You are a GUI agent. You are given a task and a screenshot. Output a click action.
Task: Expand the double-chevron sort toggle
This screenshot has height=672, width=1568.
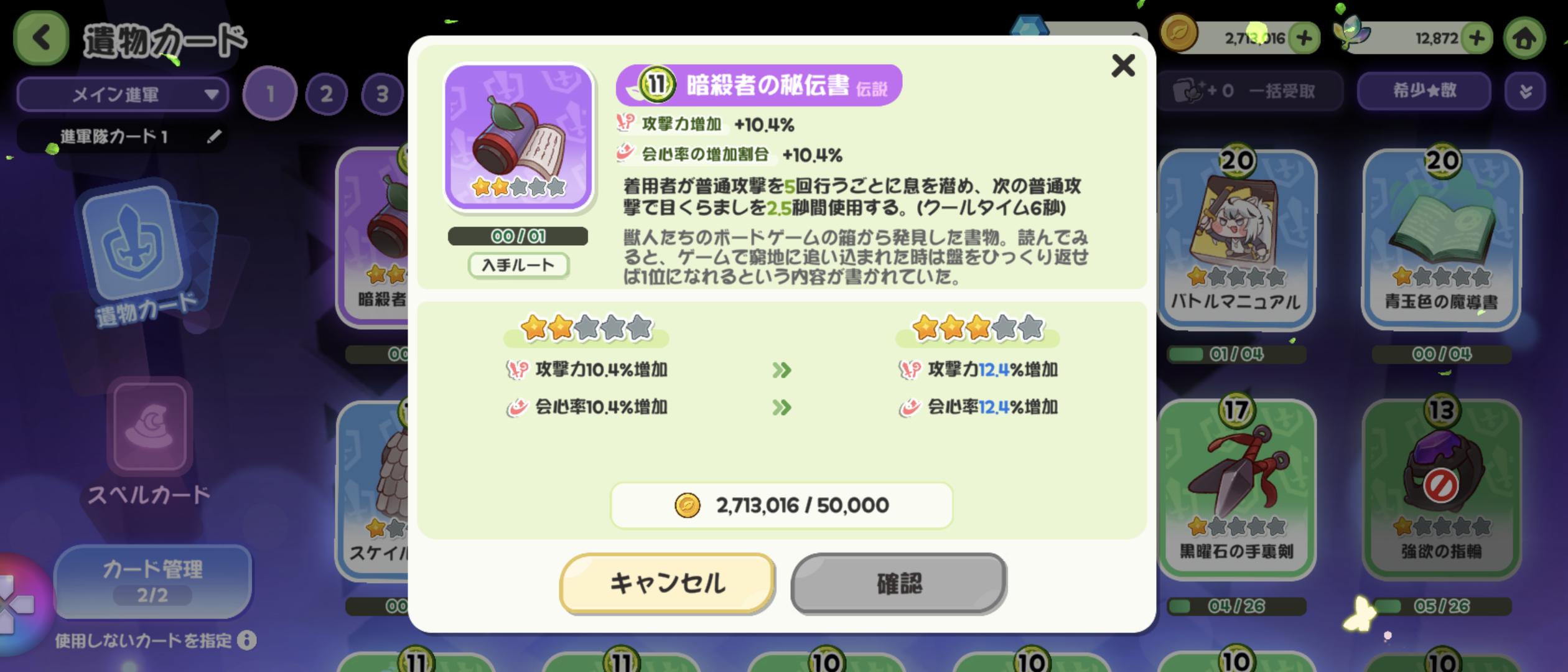[1525, 91]
